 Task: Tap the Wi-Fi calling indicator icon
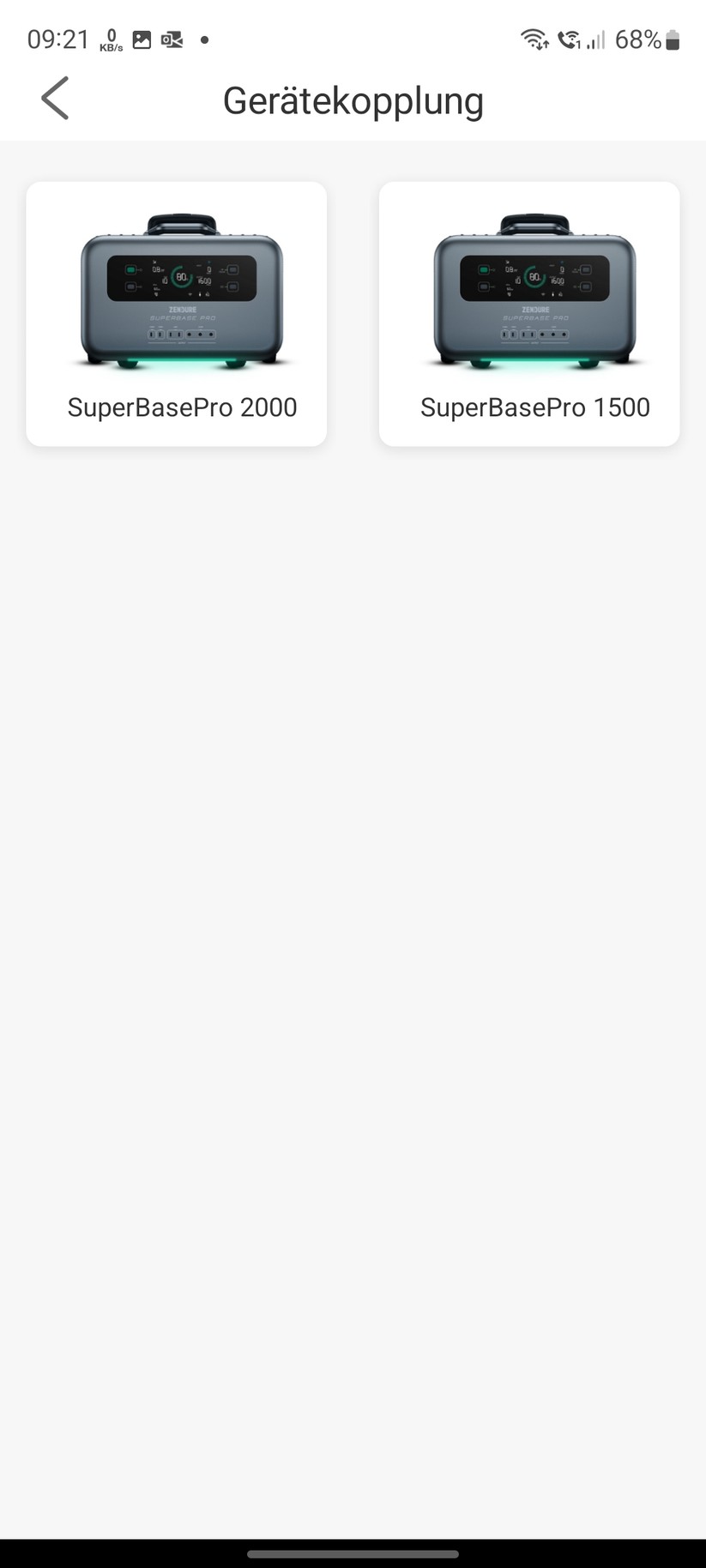click(569, 39)
